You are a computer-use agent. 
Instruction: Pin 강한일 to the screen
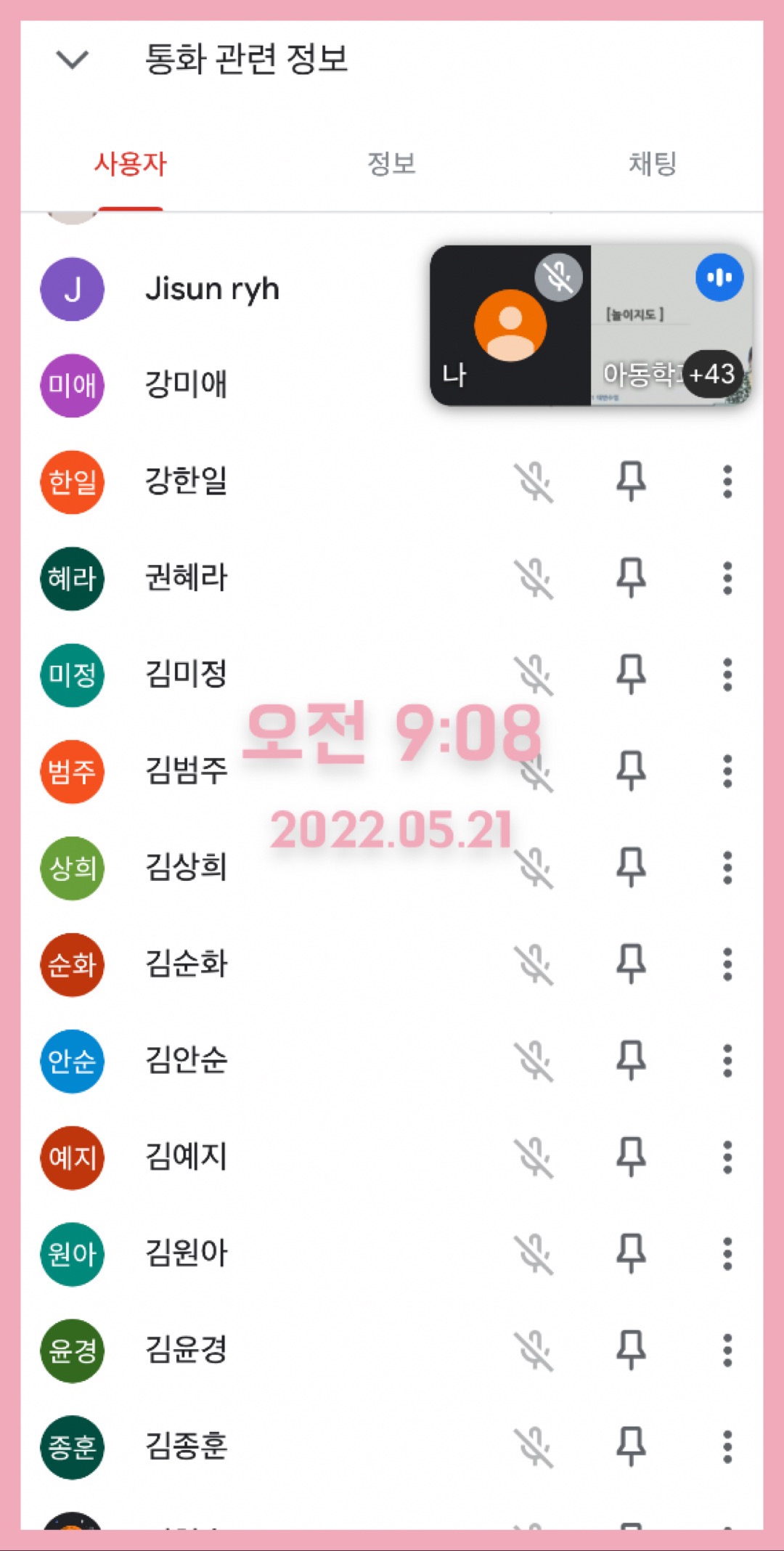[631, 481]
